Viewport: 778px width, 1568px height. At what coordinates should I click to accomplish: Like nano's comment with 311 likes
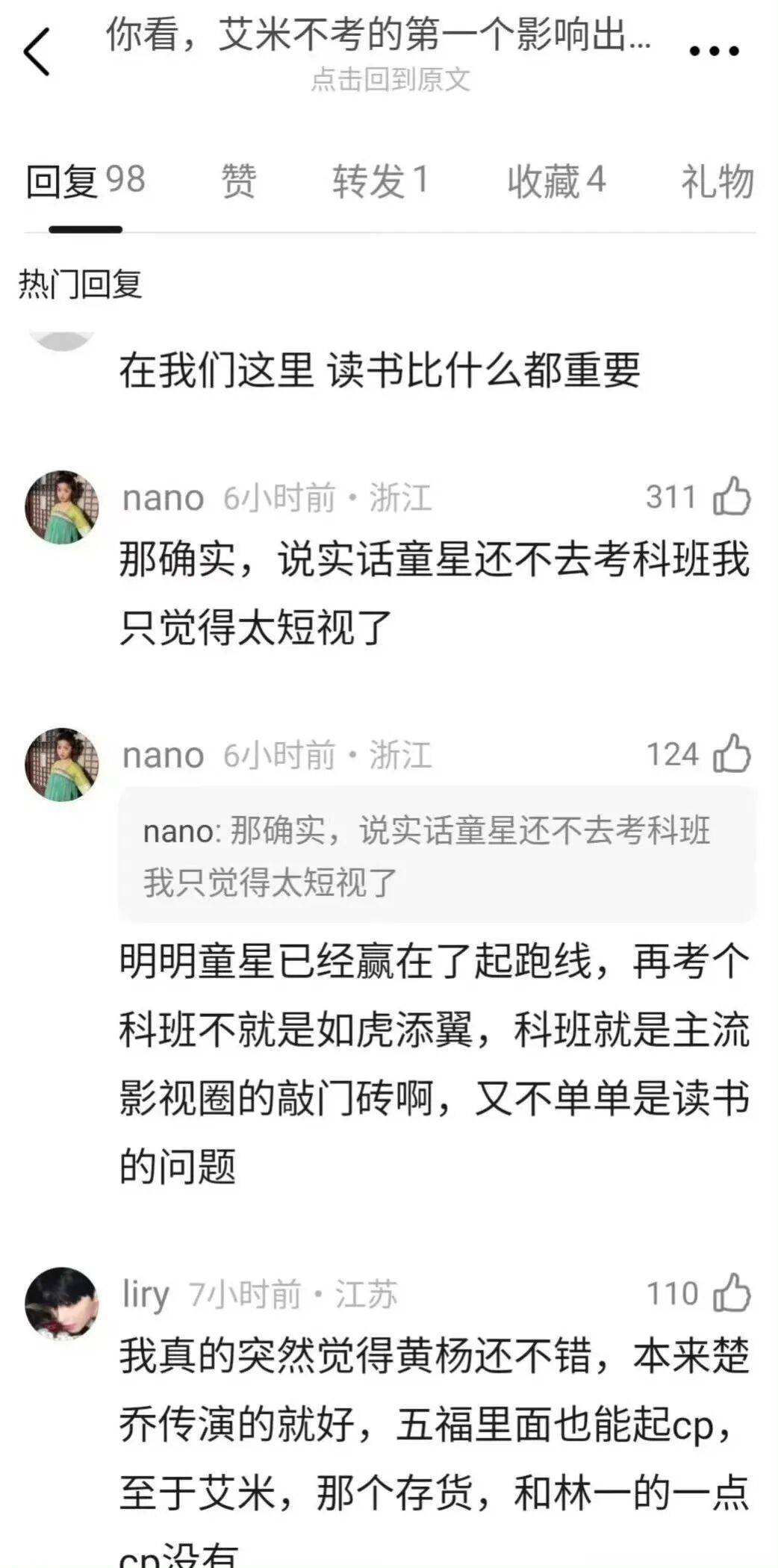(732, 497)
